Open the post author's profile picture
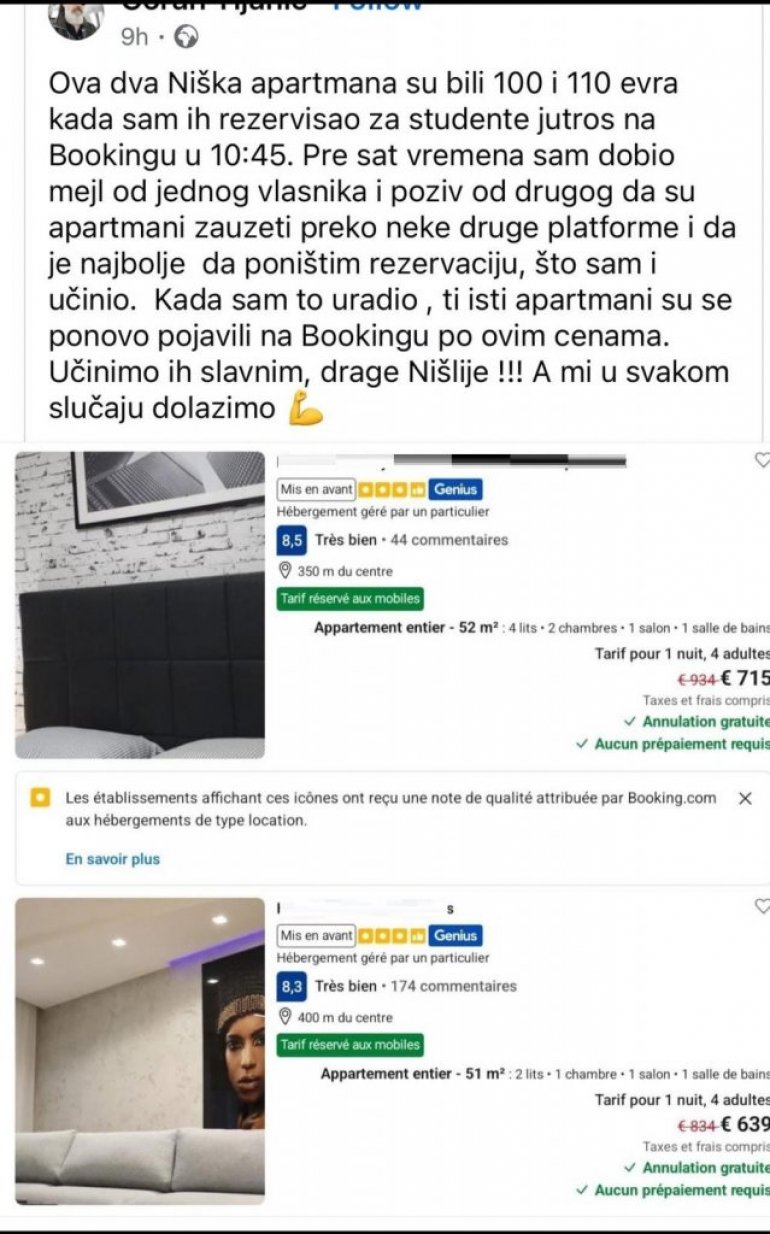The height and width of the screenshot is (1234, 770). [x=76, y=20]
